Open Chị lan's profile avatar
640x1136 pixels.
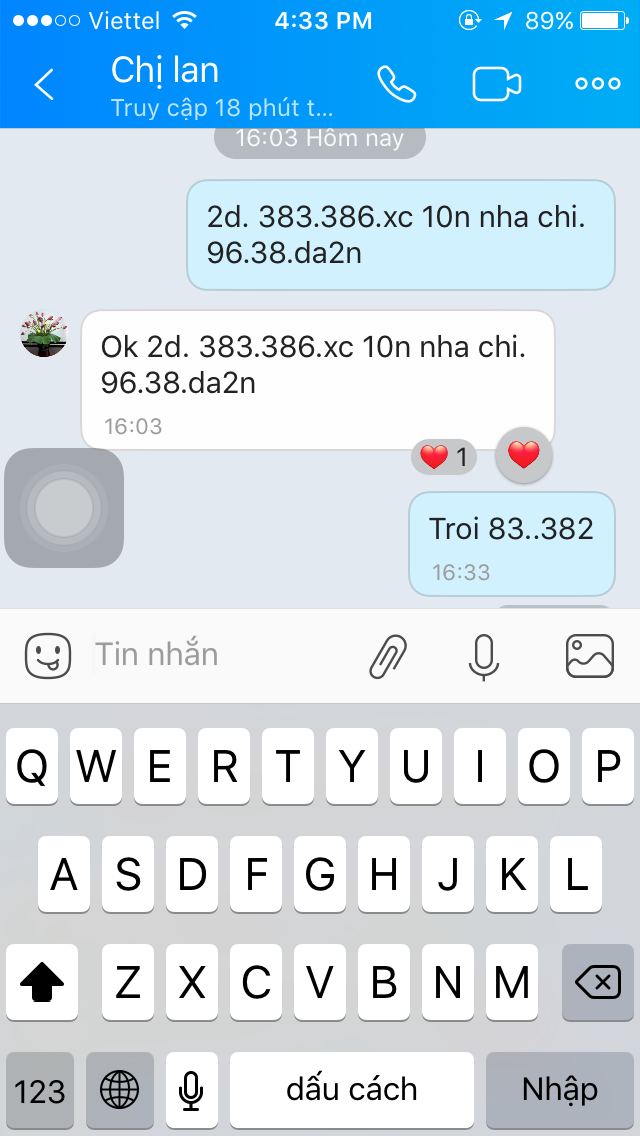[44, 334]
